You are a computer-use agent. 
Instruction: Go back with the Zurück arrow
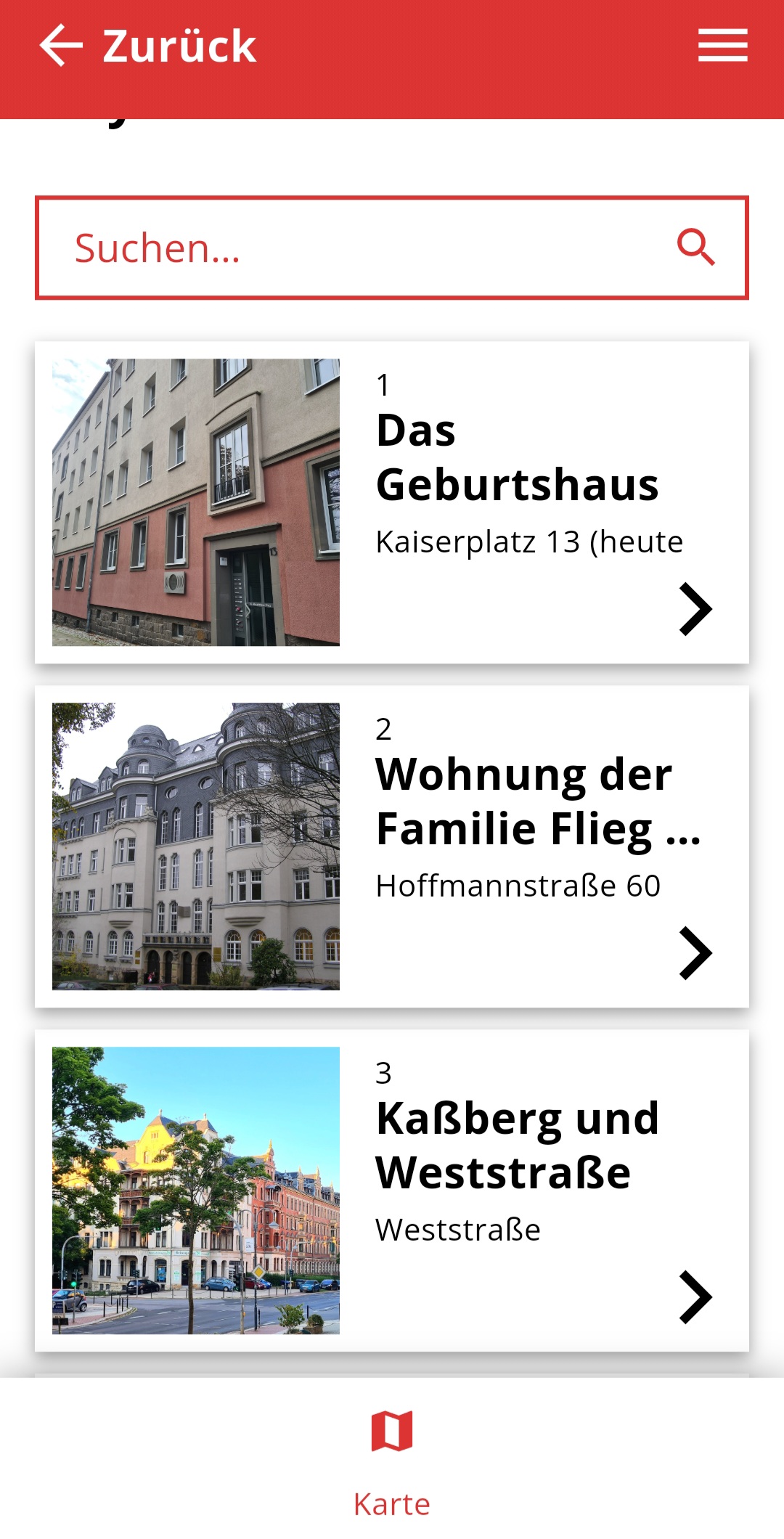tap(62, 46)
